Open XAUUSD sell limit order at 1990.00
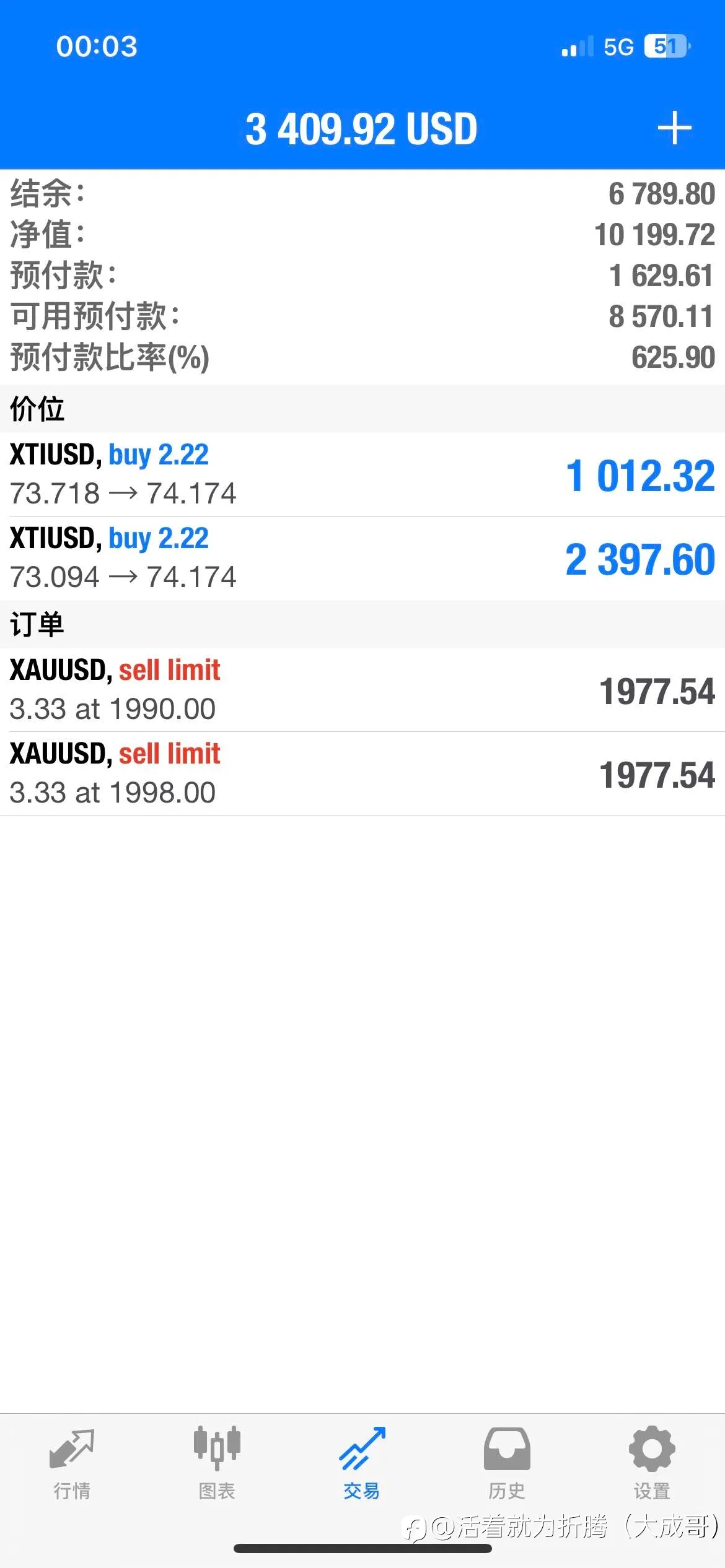Image resolution: width=725 pixels, height=1568 pixels. tap(362, 690)
